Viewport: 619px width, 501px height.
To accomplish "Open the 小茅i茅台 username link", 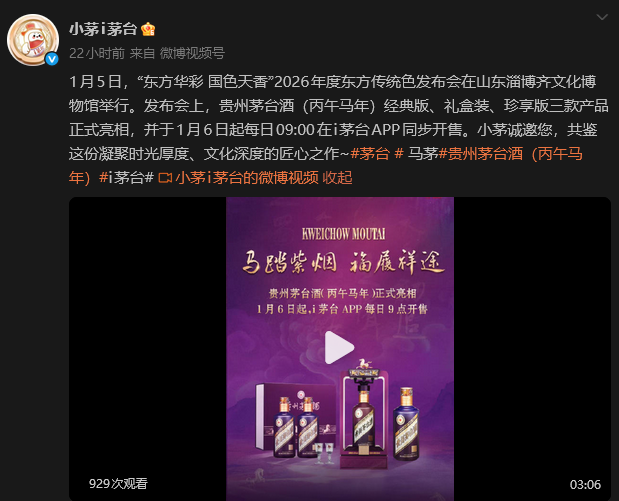I will [104, 29].
